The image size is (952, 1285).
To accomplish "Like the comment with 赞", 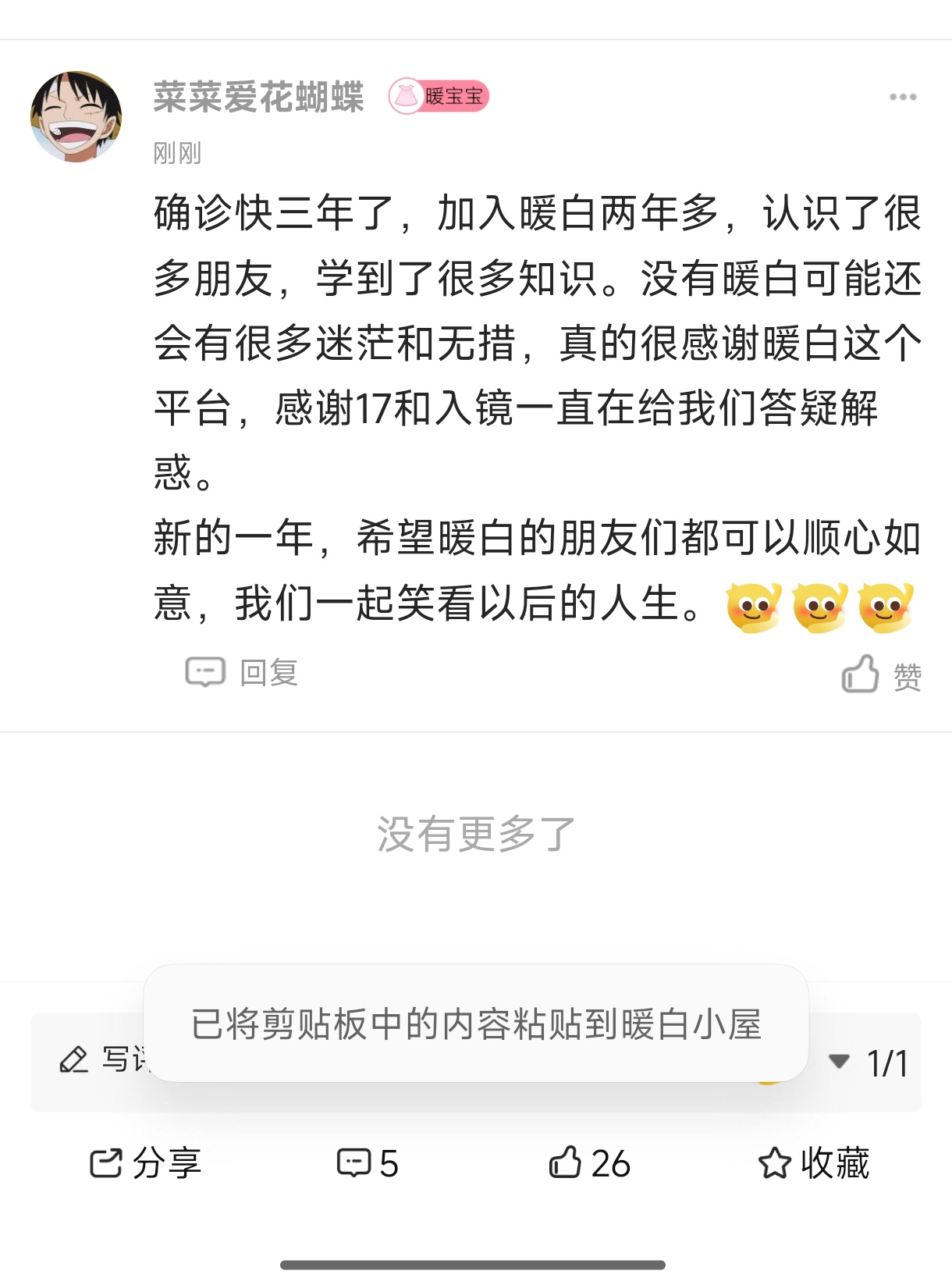I will pyautogui.click(x=881, y=675).
